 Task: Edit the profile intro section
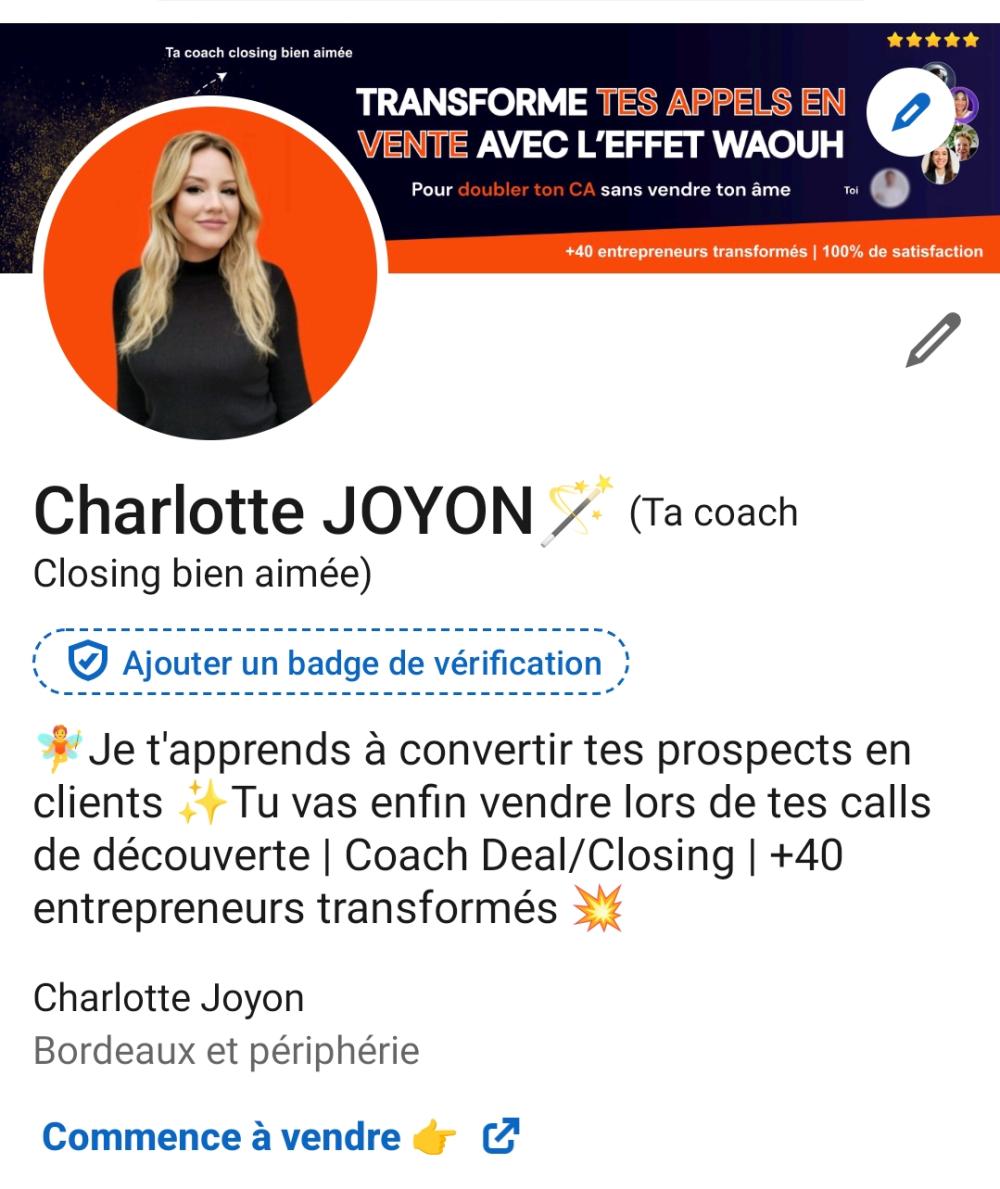click(x=933, y=340)
